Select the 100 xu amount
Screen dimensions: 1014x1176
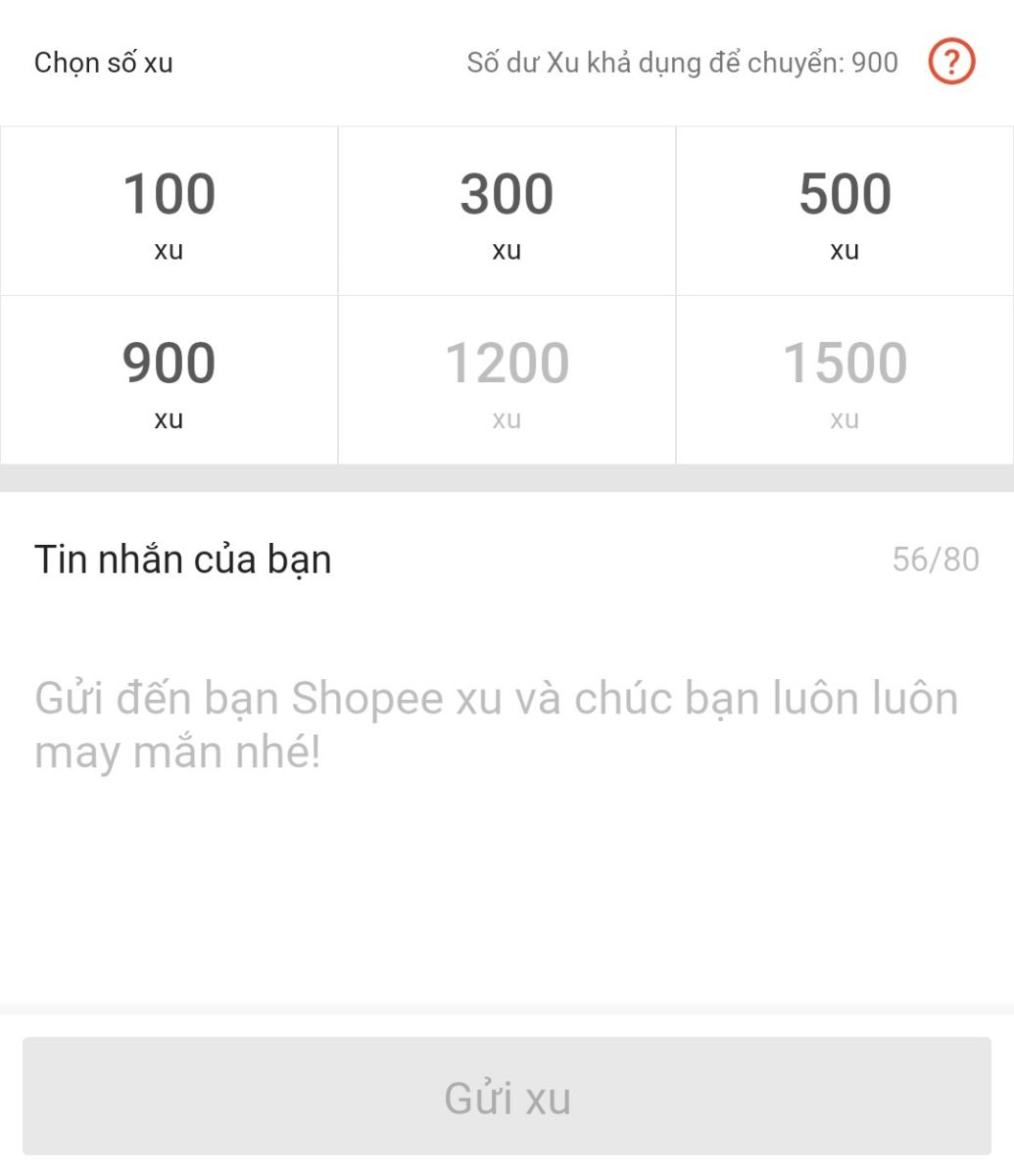169,211
